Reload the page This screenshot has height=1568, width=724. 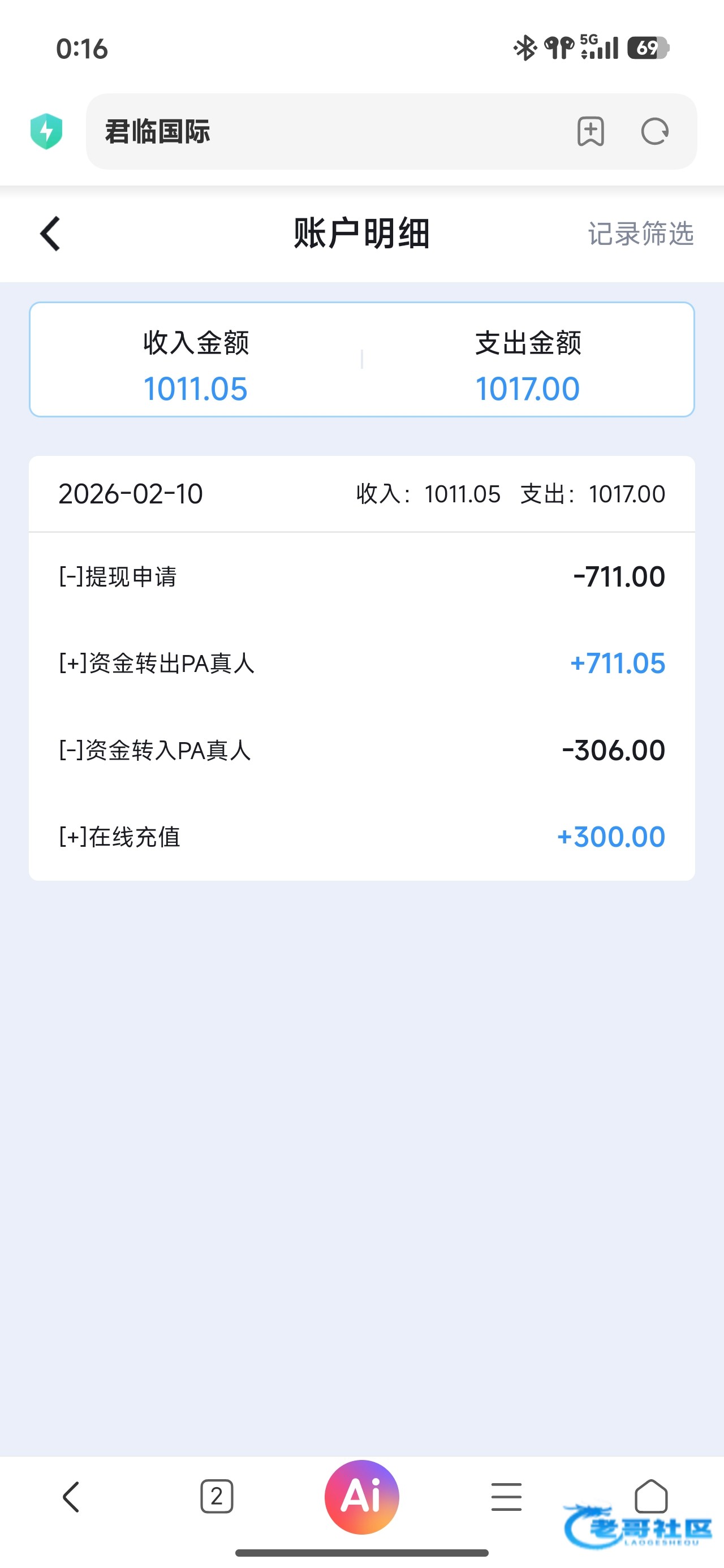(x=654, y=131)
